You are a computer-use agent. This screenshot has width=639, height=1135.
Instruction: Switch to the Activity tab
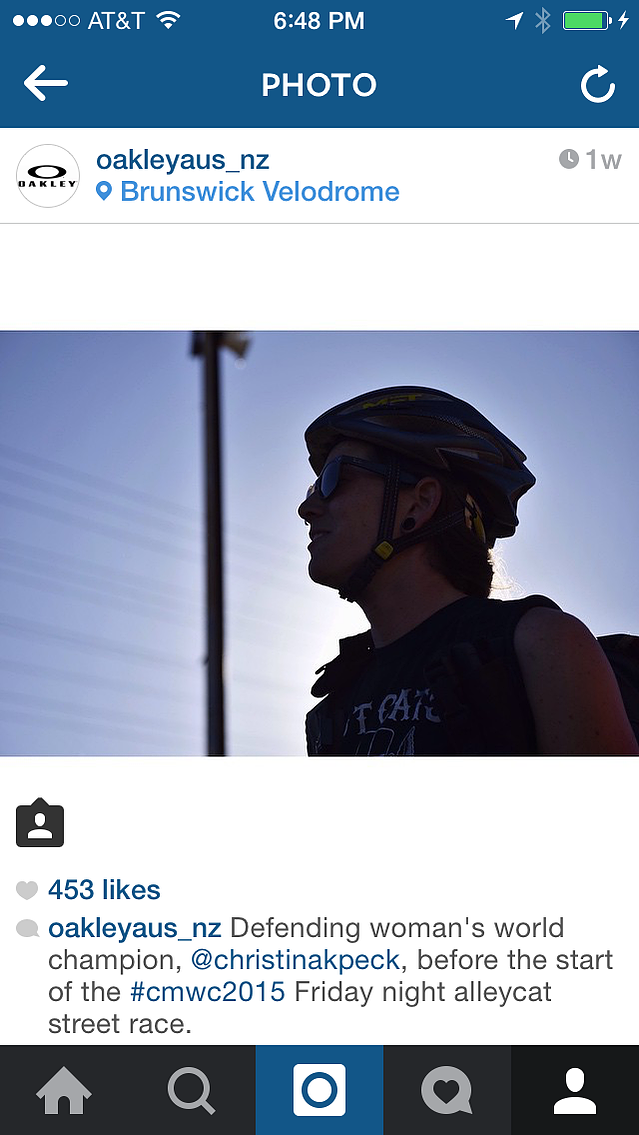pos(447,1090)
